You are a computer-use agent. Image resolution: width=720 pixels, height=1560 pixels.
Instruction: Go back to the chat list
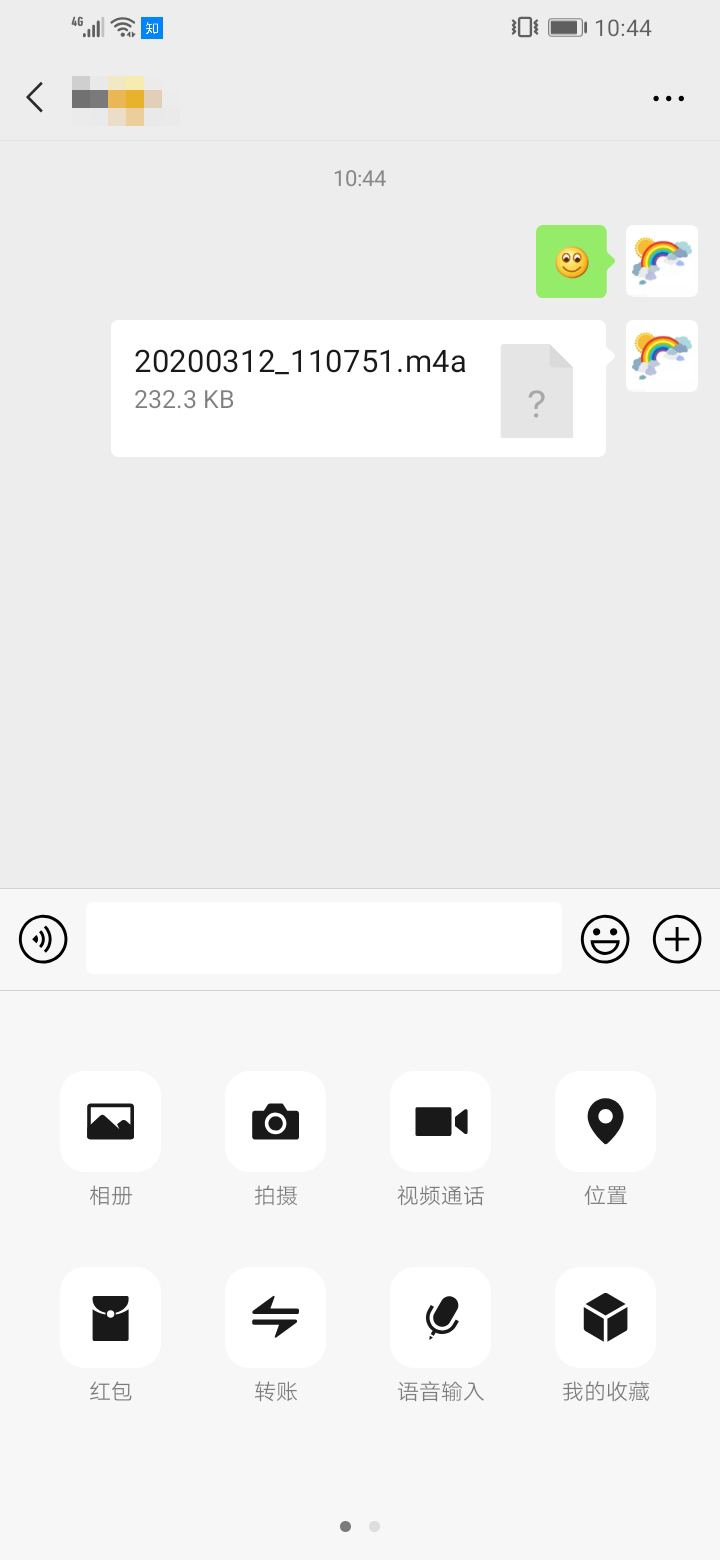[35, 97]
